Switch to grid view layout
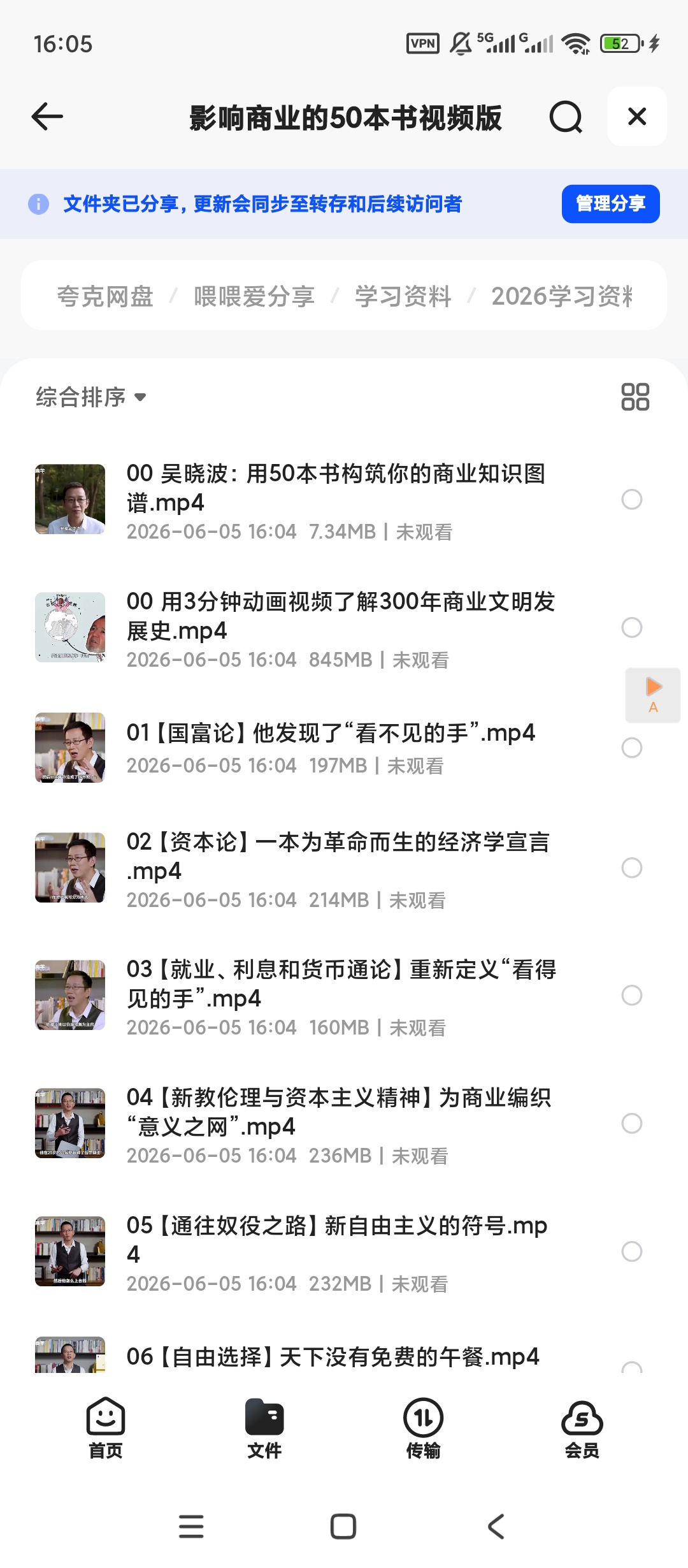 [x=635, y=396]
